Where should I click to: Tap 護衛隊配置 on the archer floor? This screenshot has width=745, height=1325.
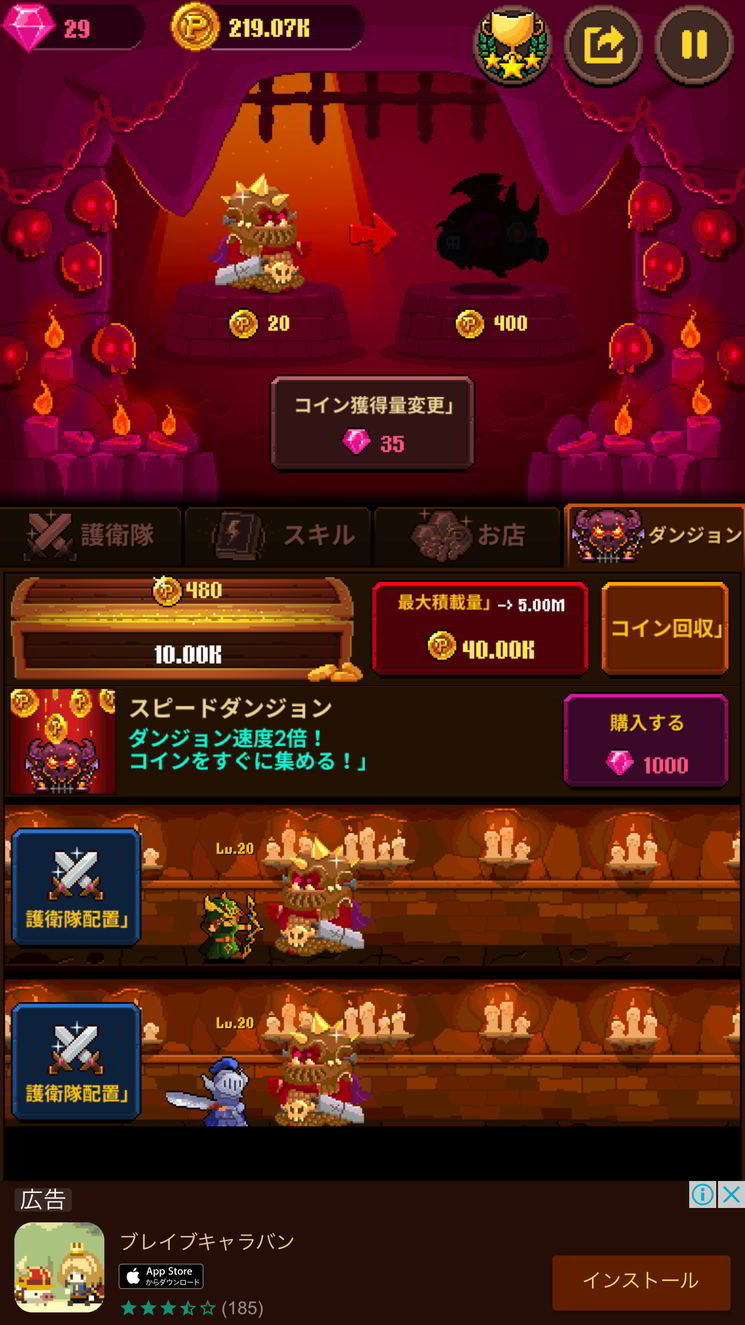pyautogui.click(x=76, y=887)
